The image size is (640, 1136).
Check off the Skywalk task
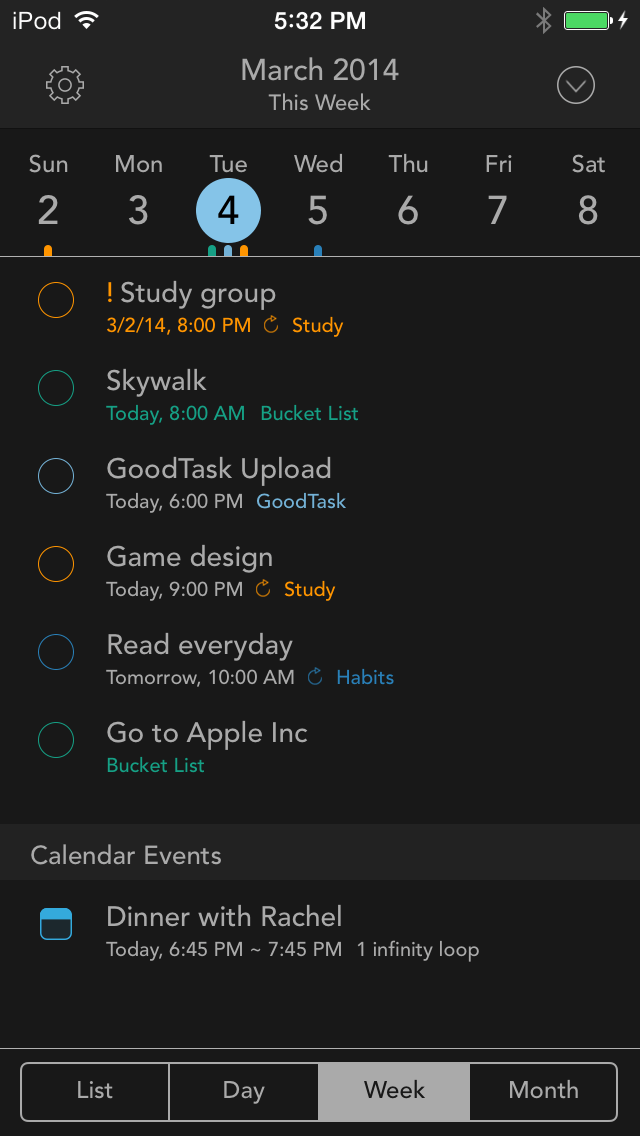[56, 388]
